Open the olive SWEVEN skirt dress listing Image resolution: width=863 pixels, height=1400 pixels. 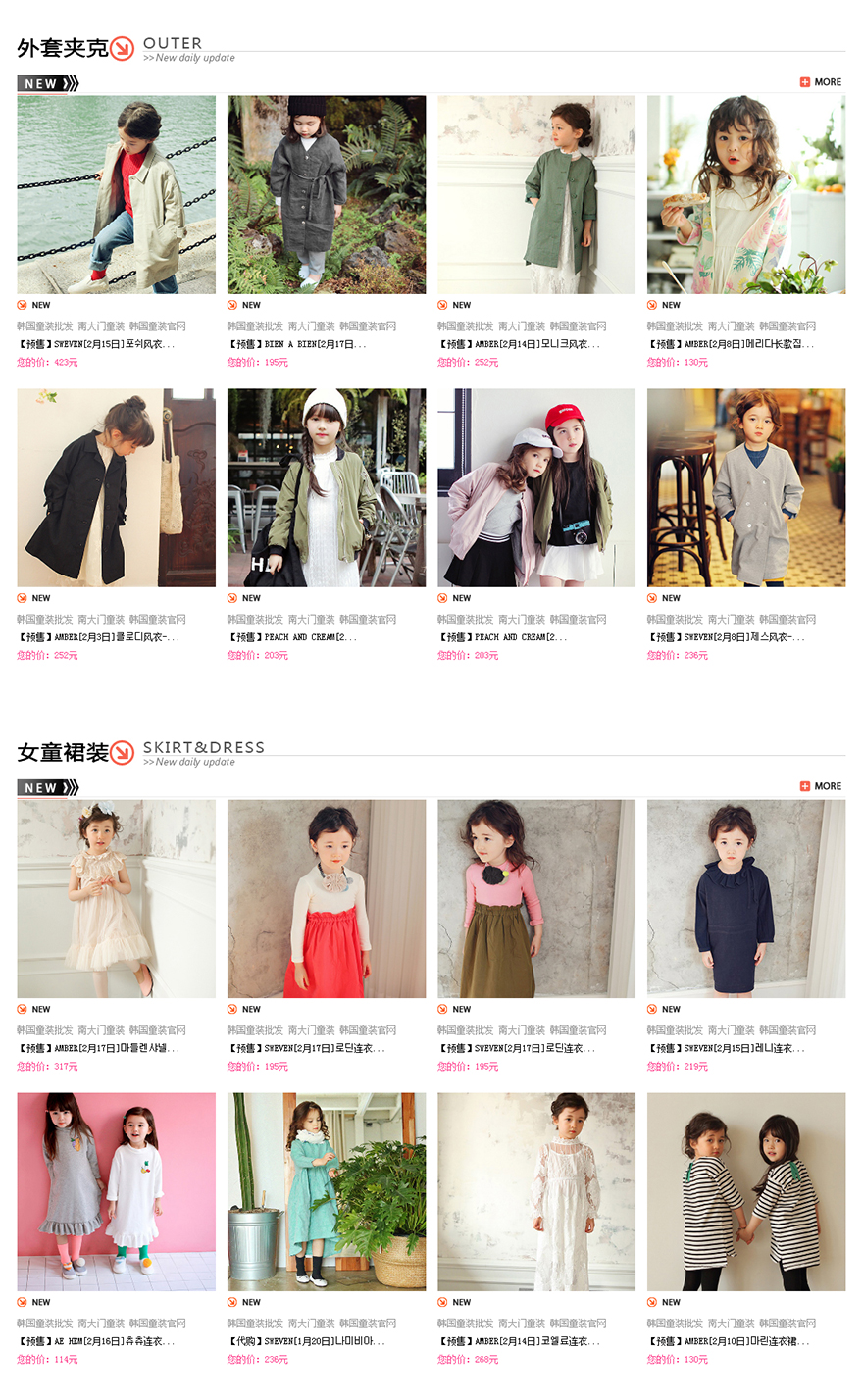[x=536, y=898]
